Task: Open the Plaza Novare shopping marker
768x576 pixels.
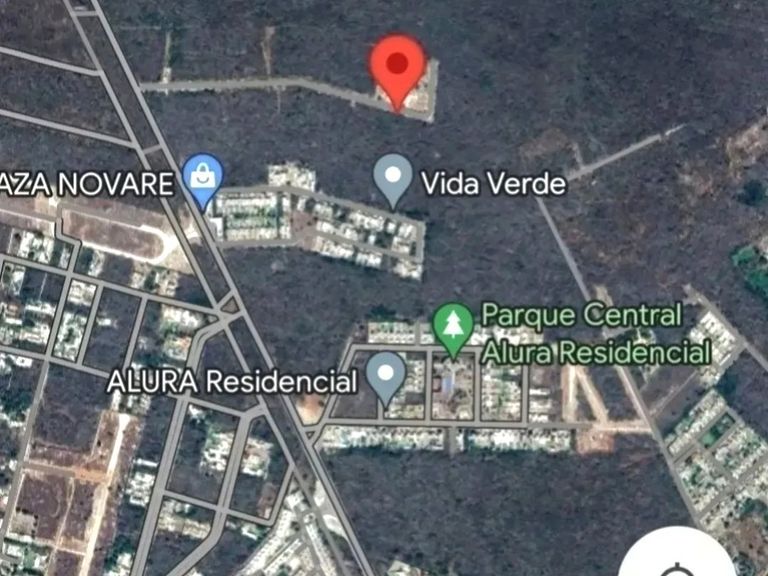Action: [x=203, y=179]
